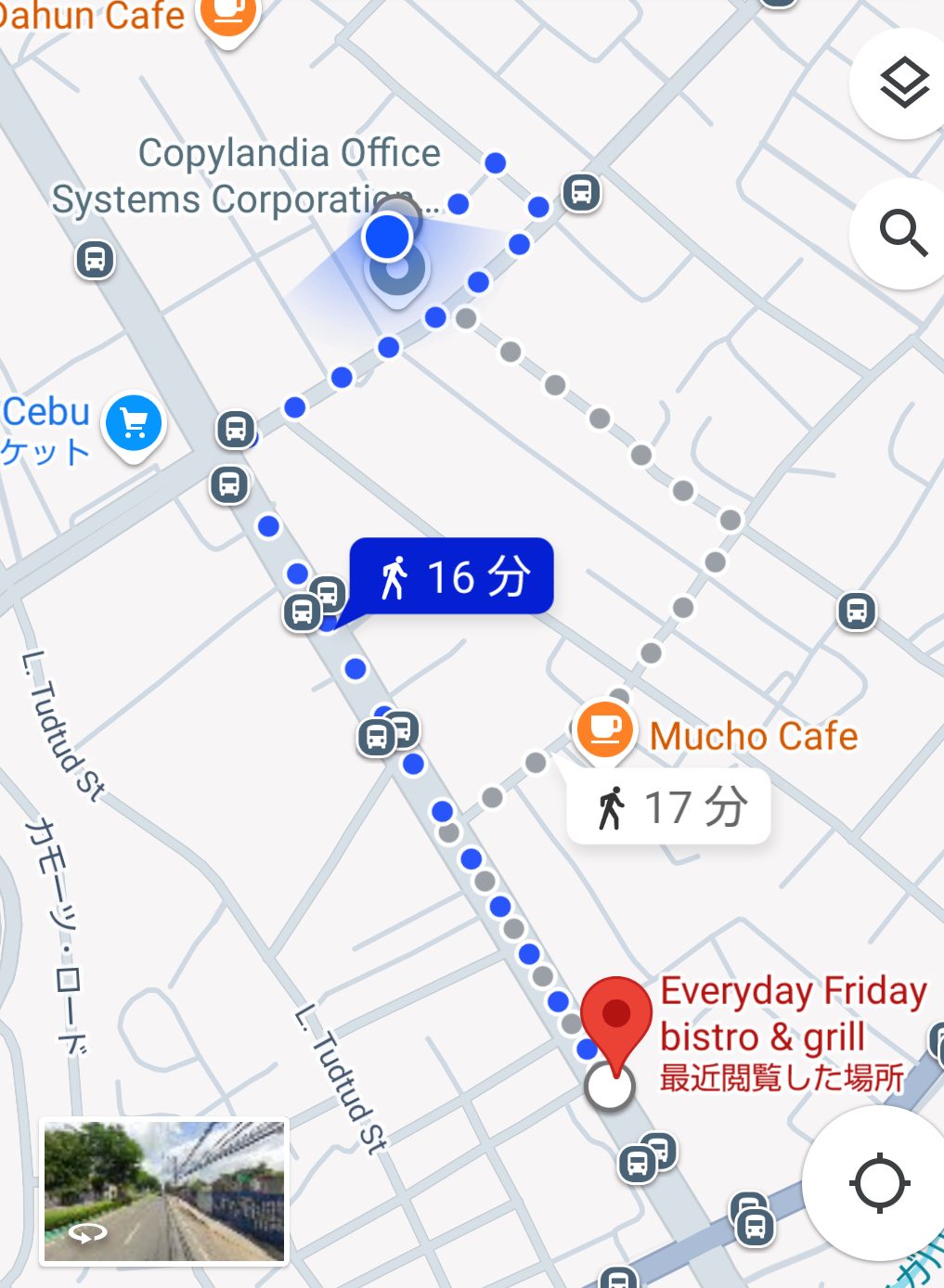The height and width of the screenshot is (1288, 944).
Task: Open the Cebu supermarket cart marker
Action: (134, 424)
